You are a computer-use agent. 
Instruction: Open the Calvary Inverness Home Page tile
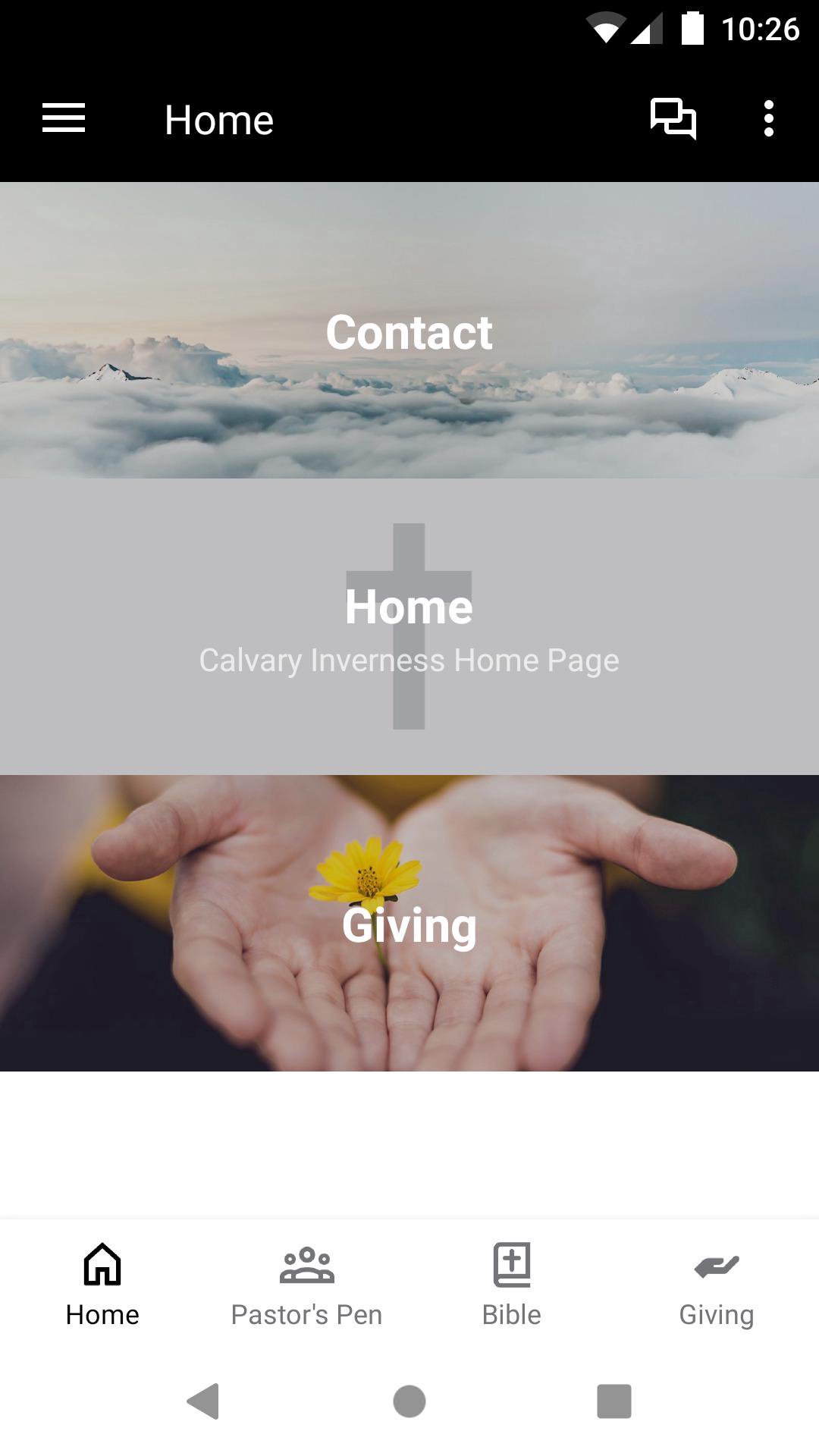click(x=409, y=626)
